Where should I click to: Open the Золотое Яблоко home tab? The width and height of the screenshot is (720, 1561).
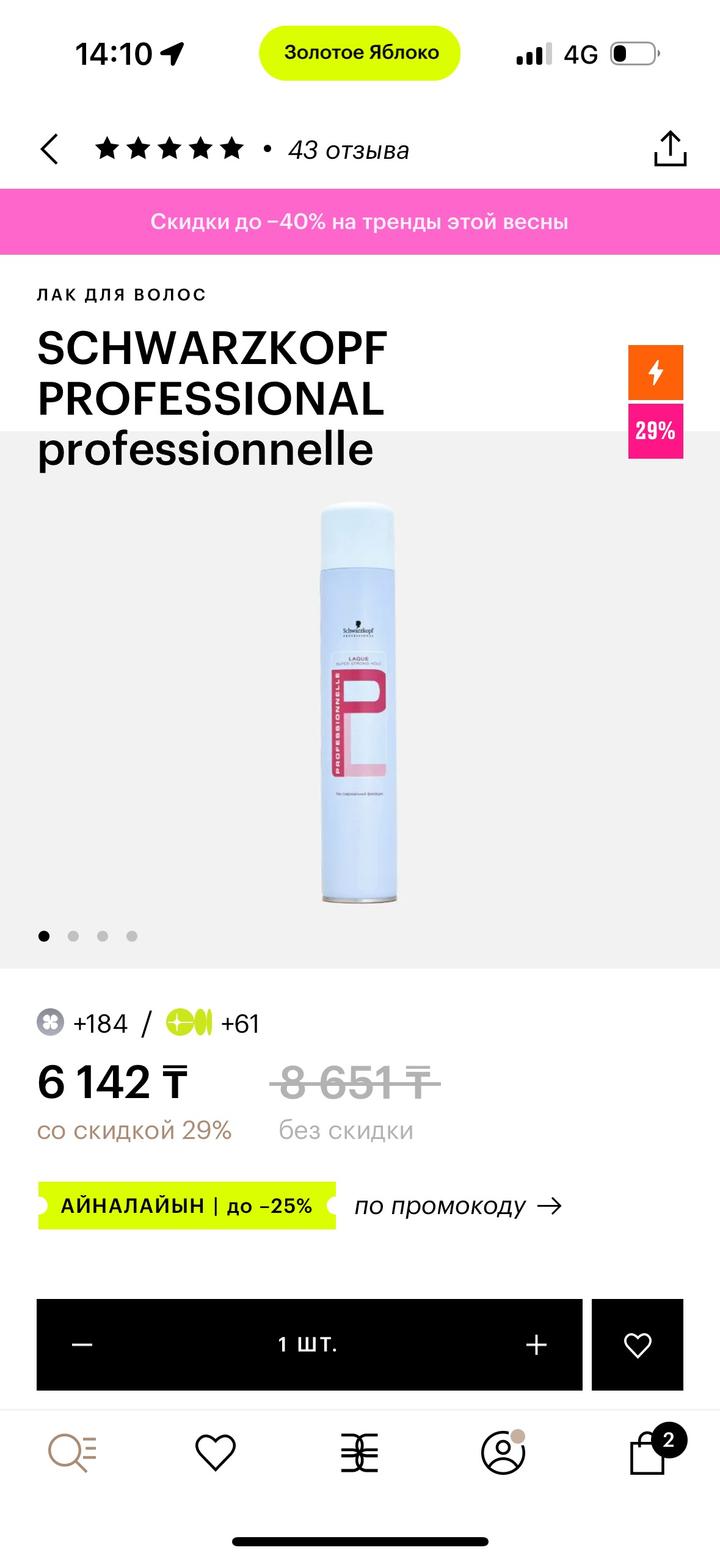359,1452
